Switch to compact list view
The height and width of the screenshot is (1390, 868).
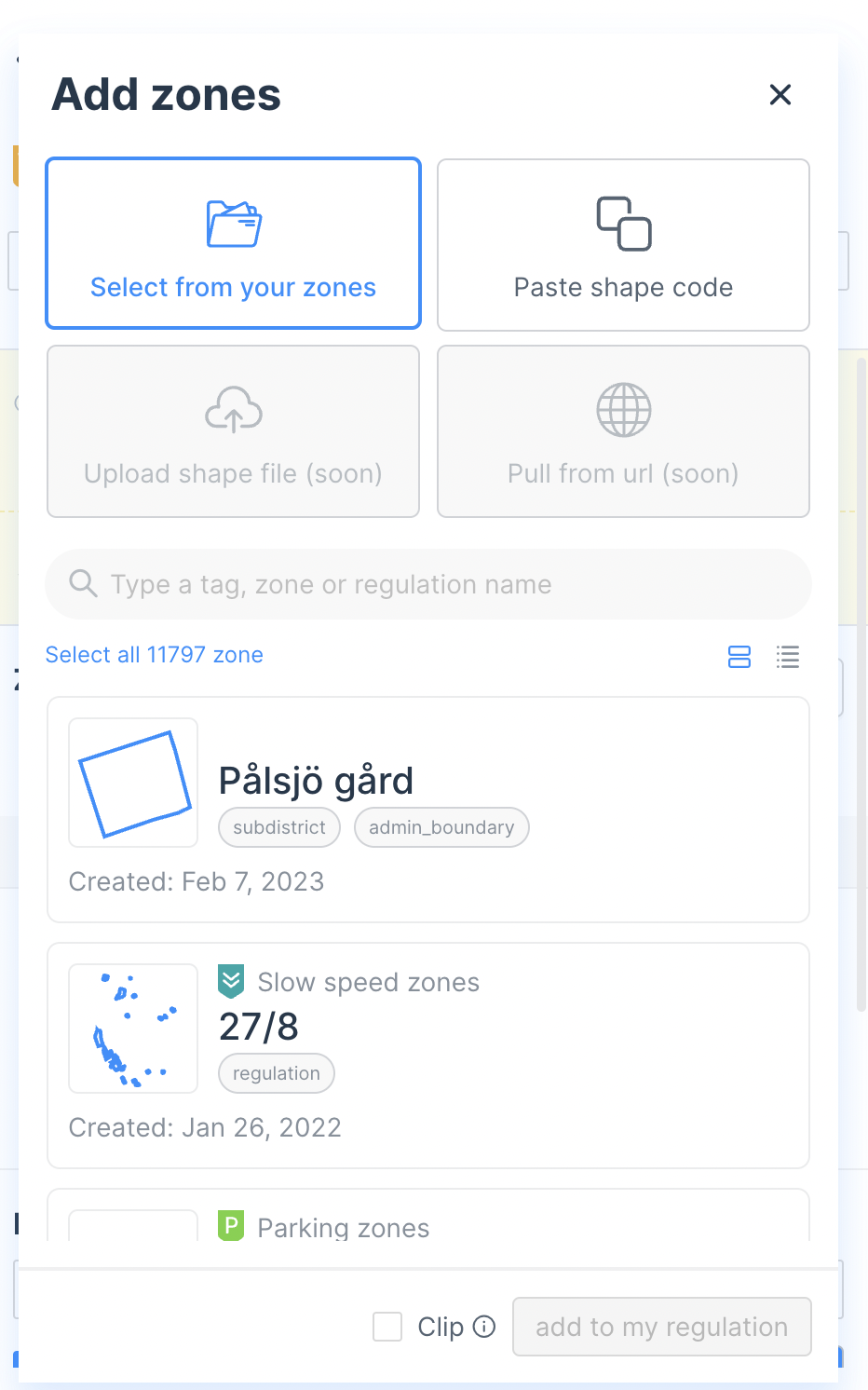pos(788,657)
